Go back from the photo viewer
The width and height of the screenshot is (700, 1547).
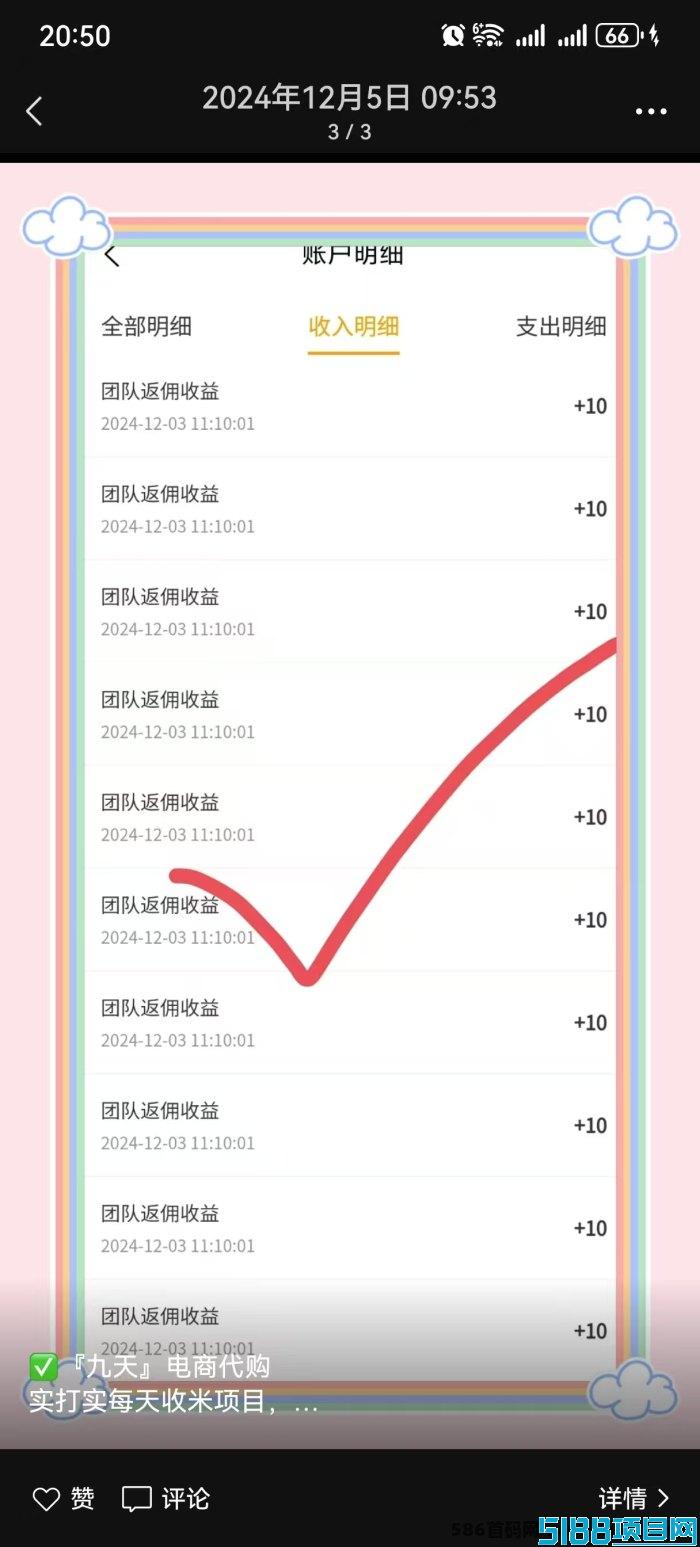[34, 111]
